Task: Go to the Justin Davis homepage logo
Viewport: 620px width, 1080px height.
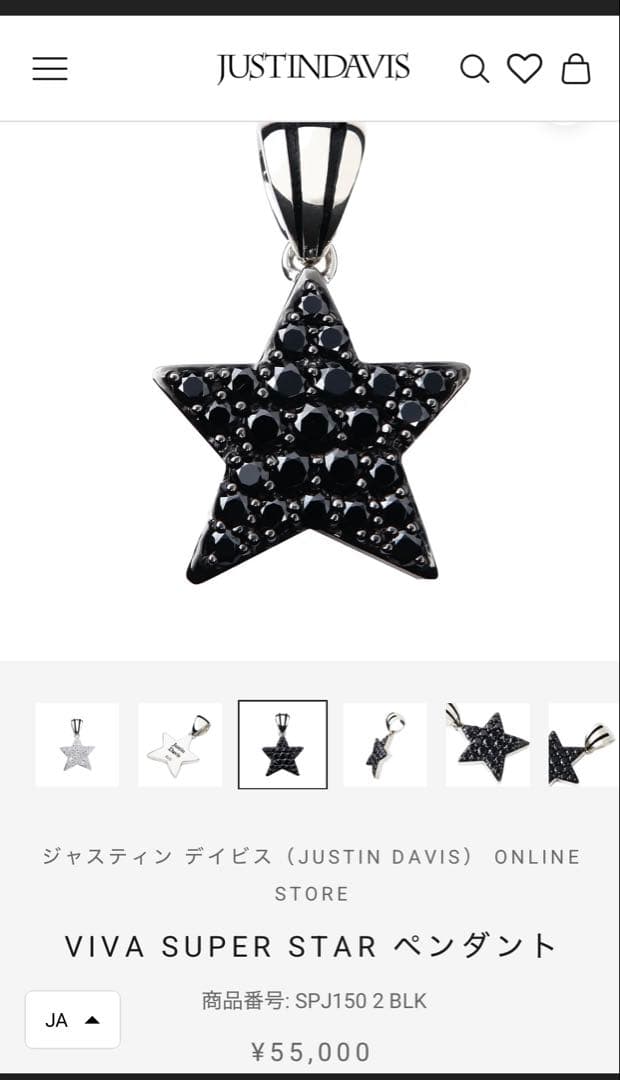Action: click(x=313, y=68)
